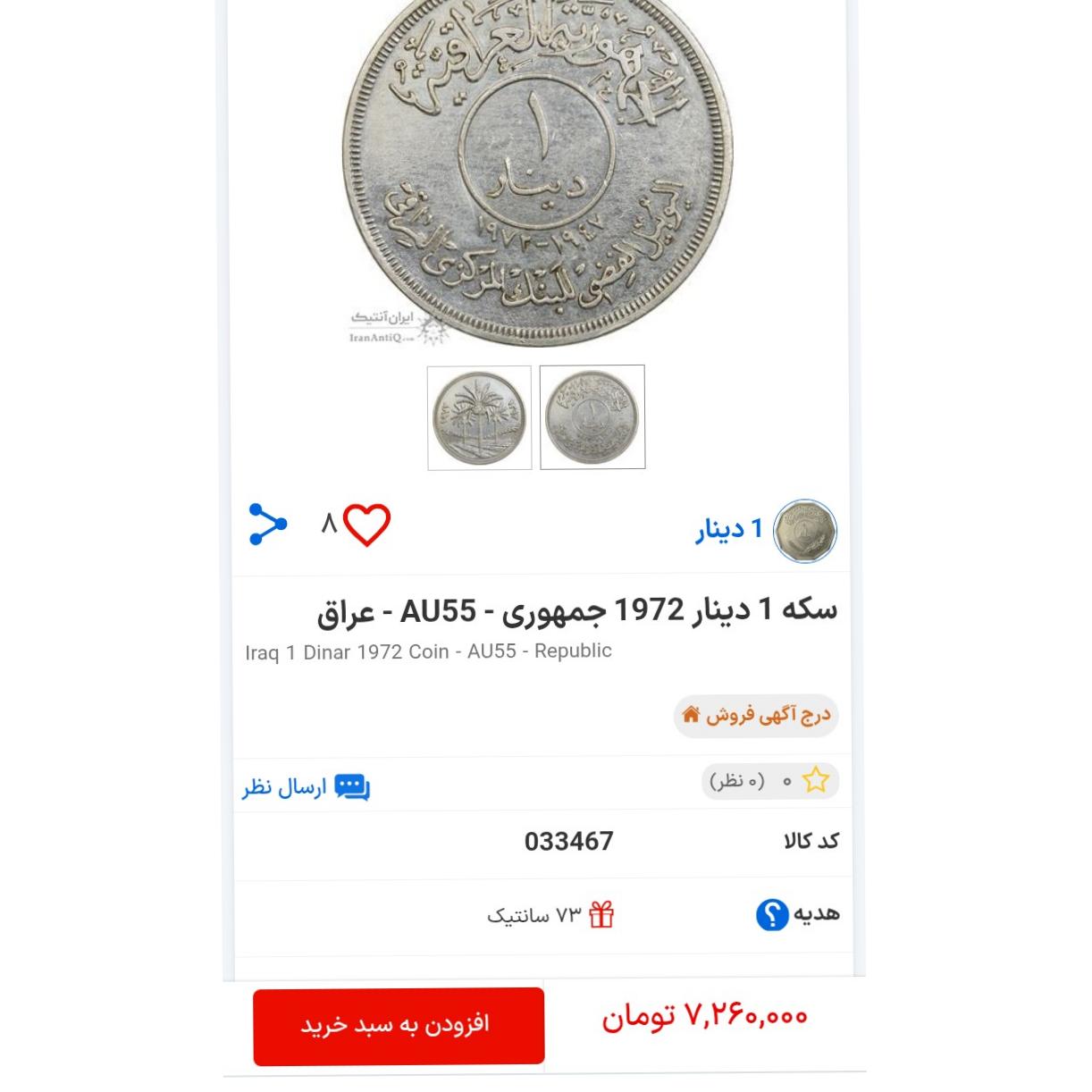Open the 1 دینار category link
The width and height of the screenshot is (1092, 1092).
(x=729, y=529)
